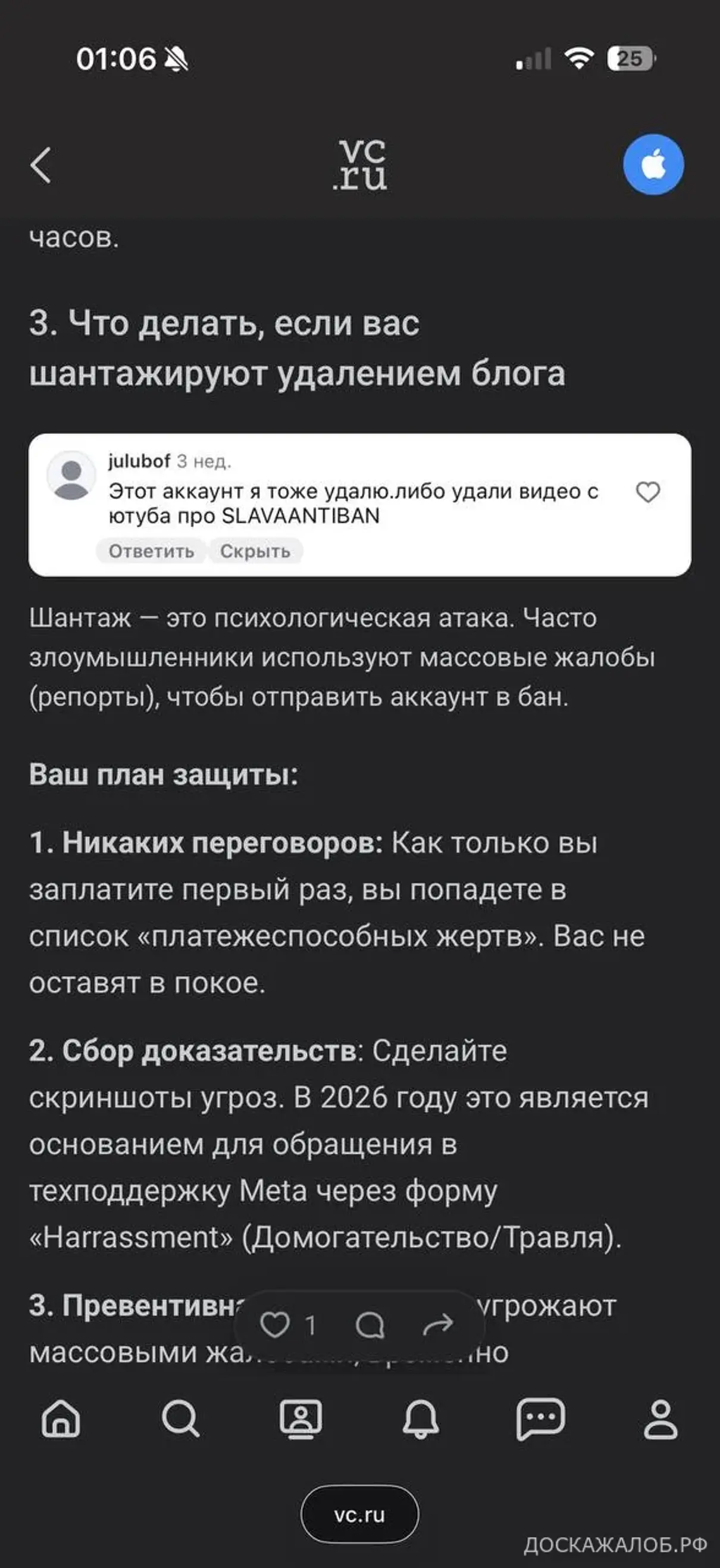This screenshot has height=1568, width=720.
Task: Open the blue Apple avatar in header
Action: [653, 165]
